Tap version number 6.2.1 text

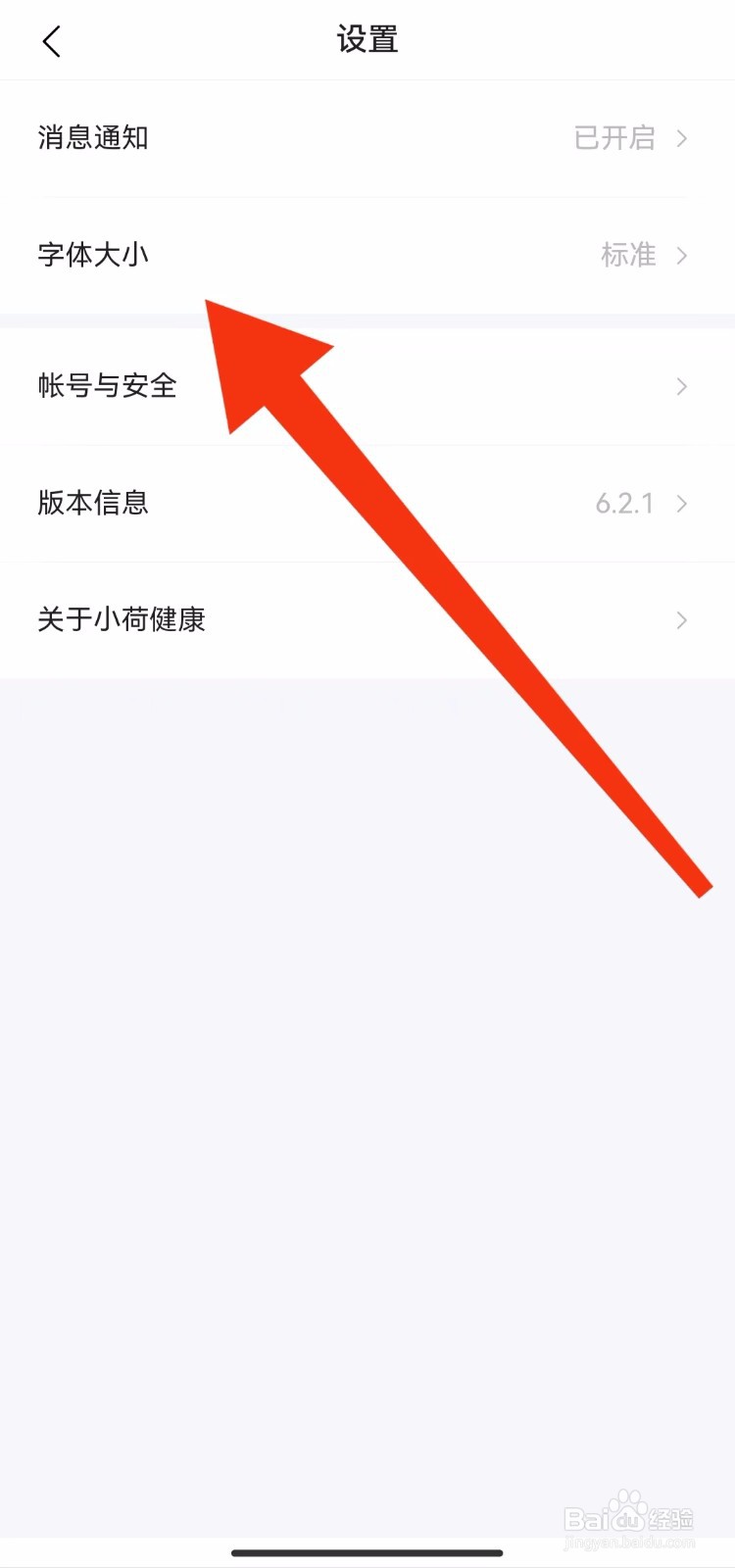click(x=624, y=503)
